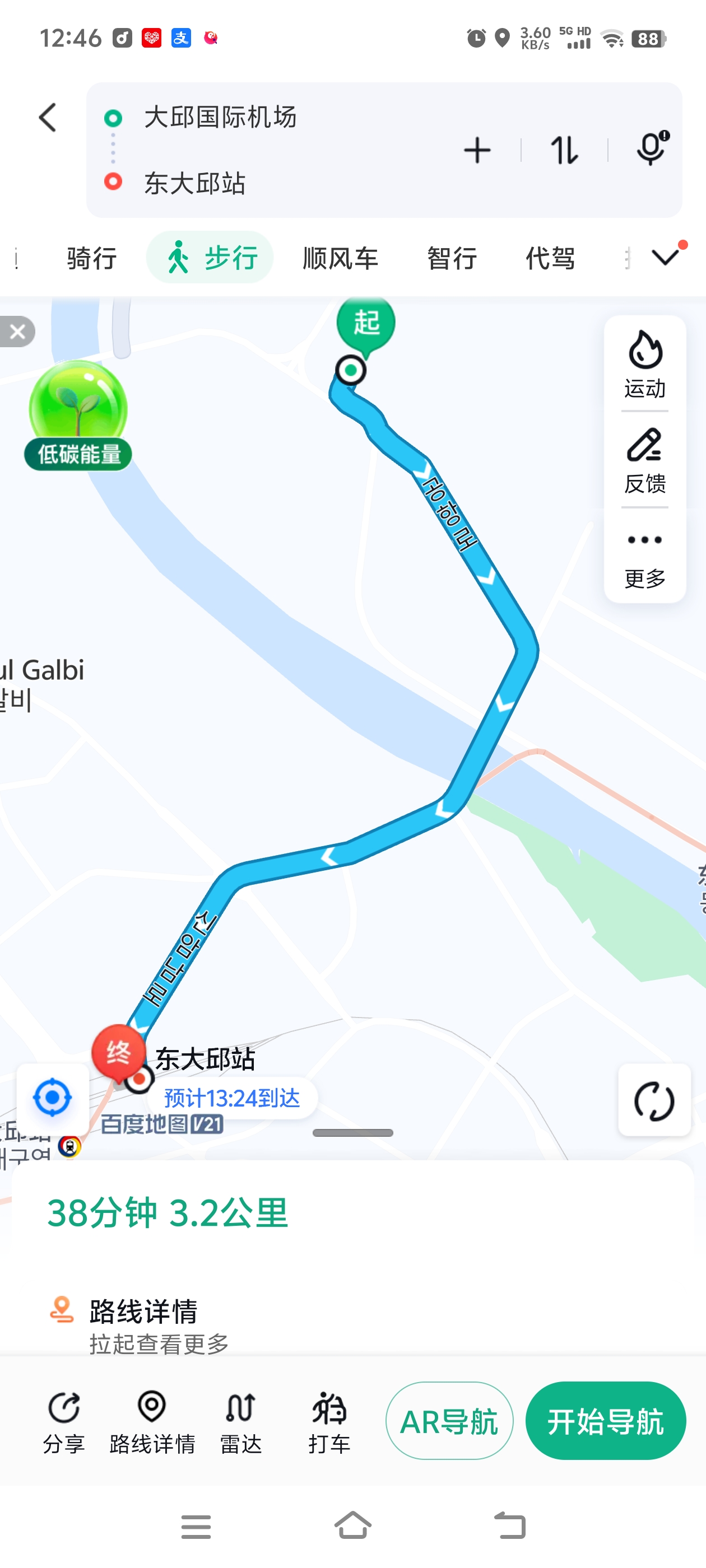Open voice input microphone
This screenshot has width=706, height=1568.
click(x=651, y=149)
